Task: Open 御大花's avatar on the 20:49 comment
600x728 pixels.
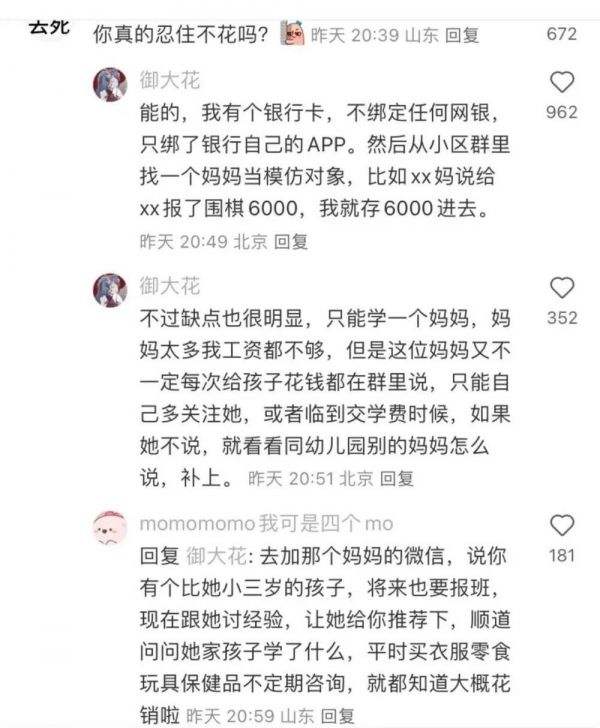Action: tap(110, 85)
